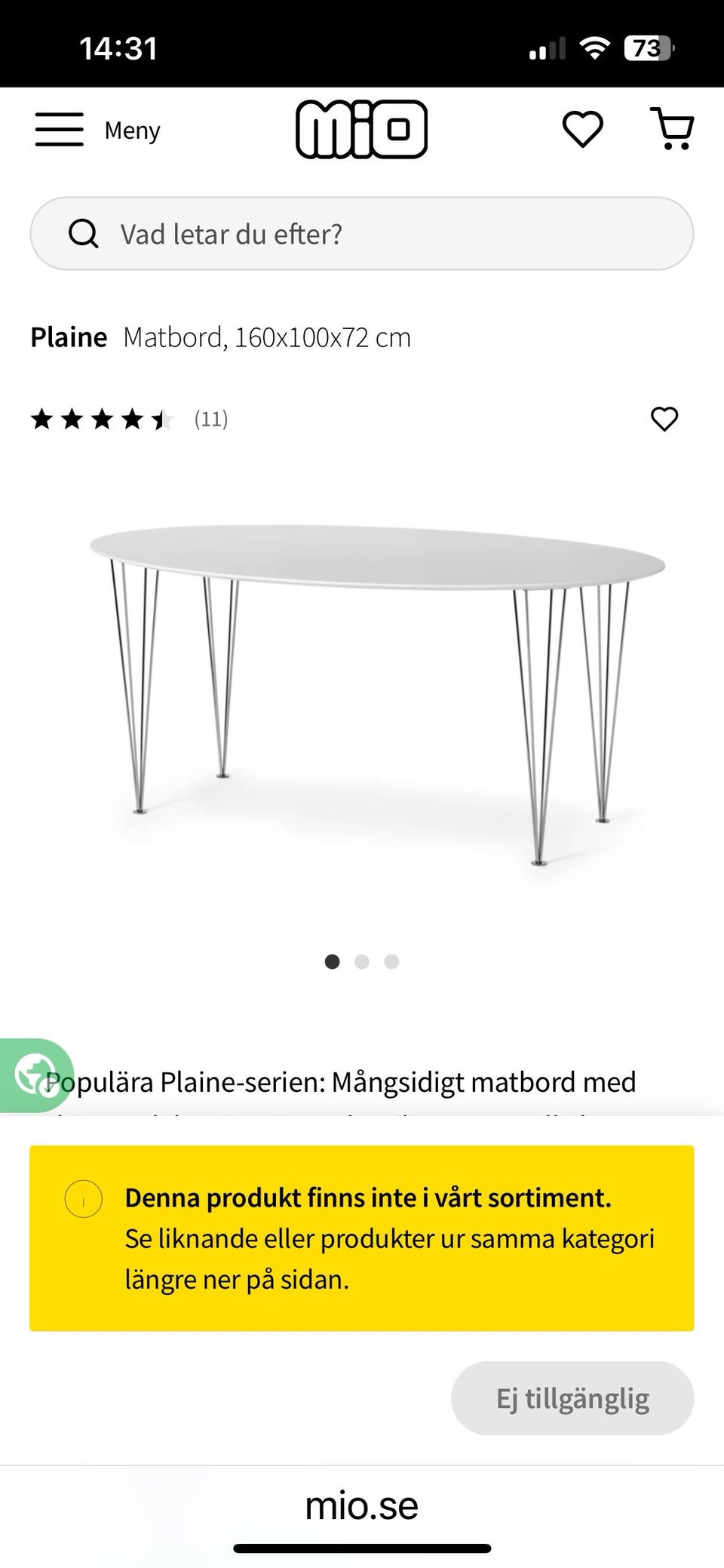This screenshot has width=724, height=1568.
Task: Open the mio.se address link
Action: [x=362, y=1505]
